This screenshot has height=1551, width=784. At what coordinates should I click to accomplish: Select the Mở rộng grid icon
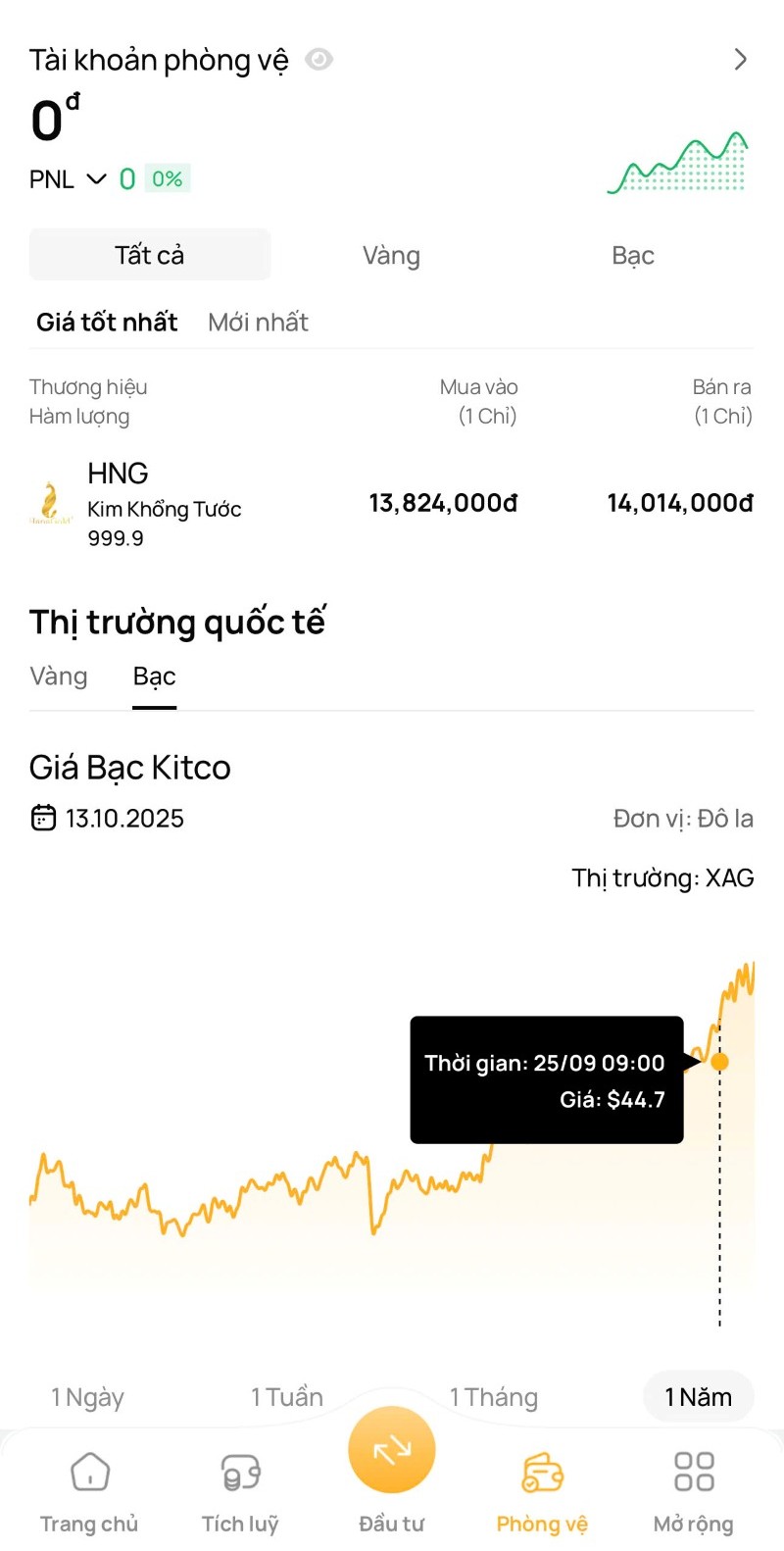tap(693, 1471)
